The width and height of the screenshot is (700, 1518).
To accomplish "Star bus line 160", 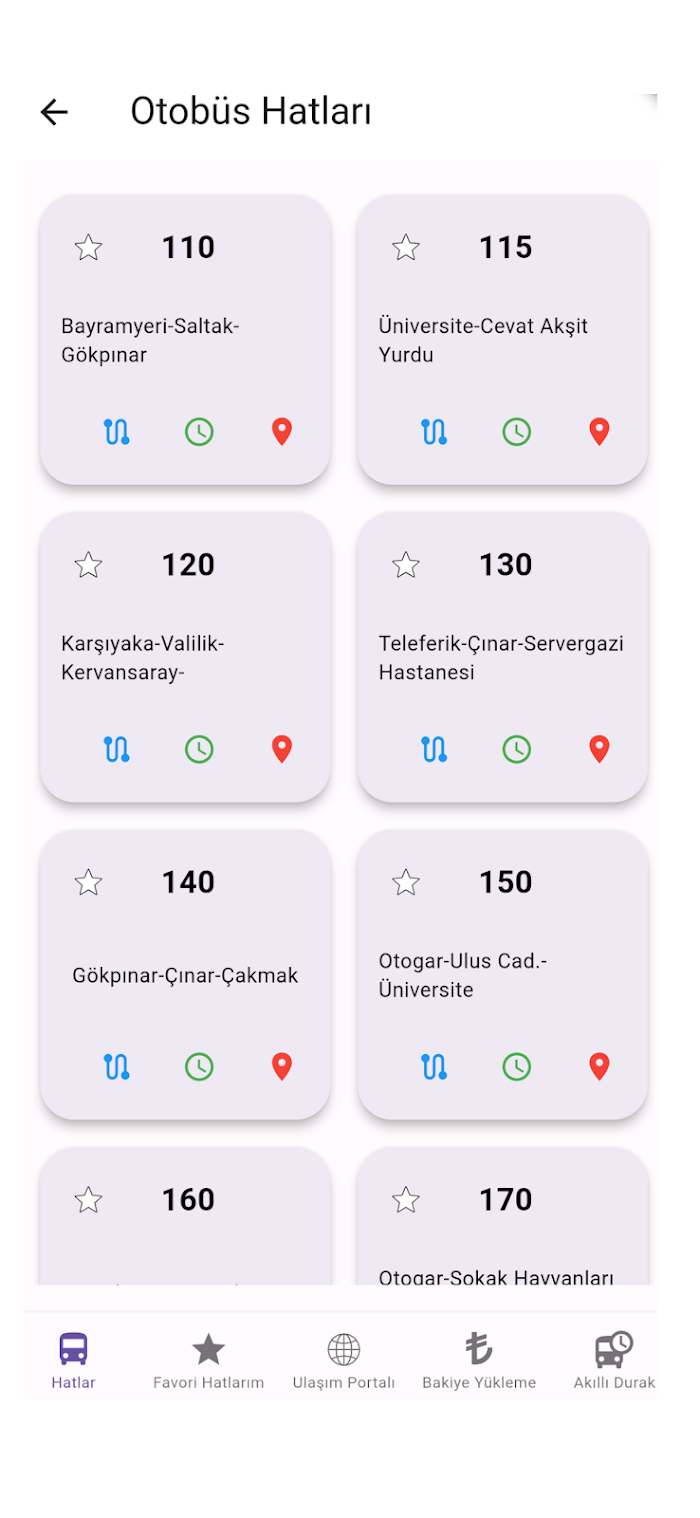I will point(89,1199).
